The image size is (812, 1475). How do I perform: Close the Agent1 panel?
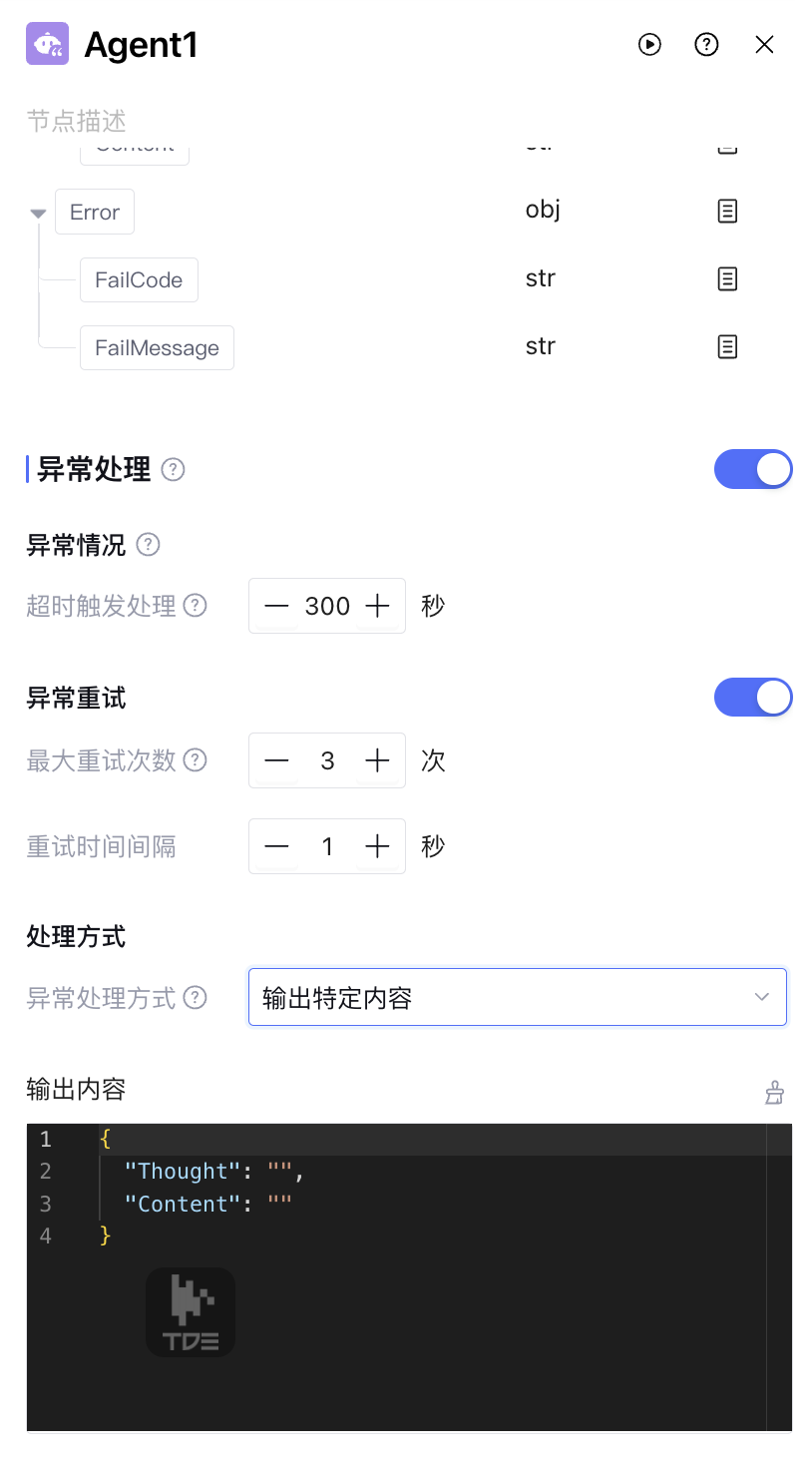[764, 45]
